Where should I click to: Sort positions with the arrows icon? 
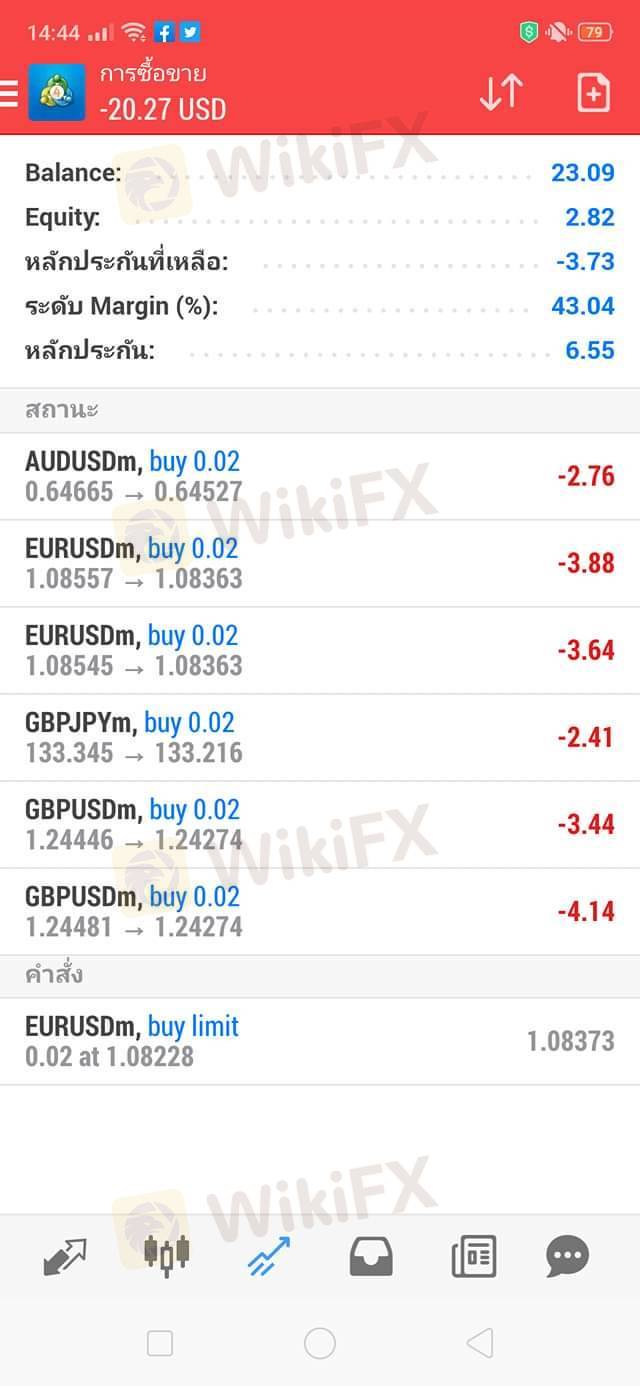(x=501, y=93)
